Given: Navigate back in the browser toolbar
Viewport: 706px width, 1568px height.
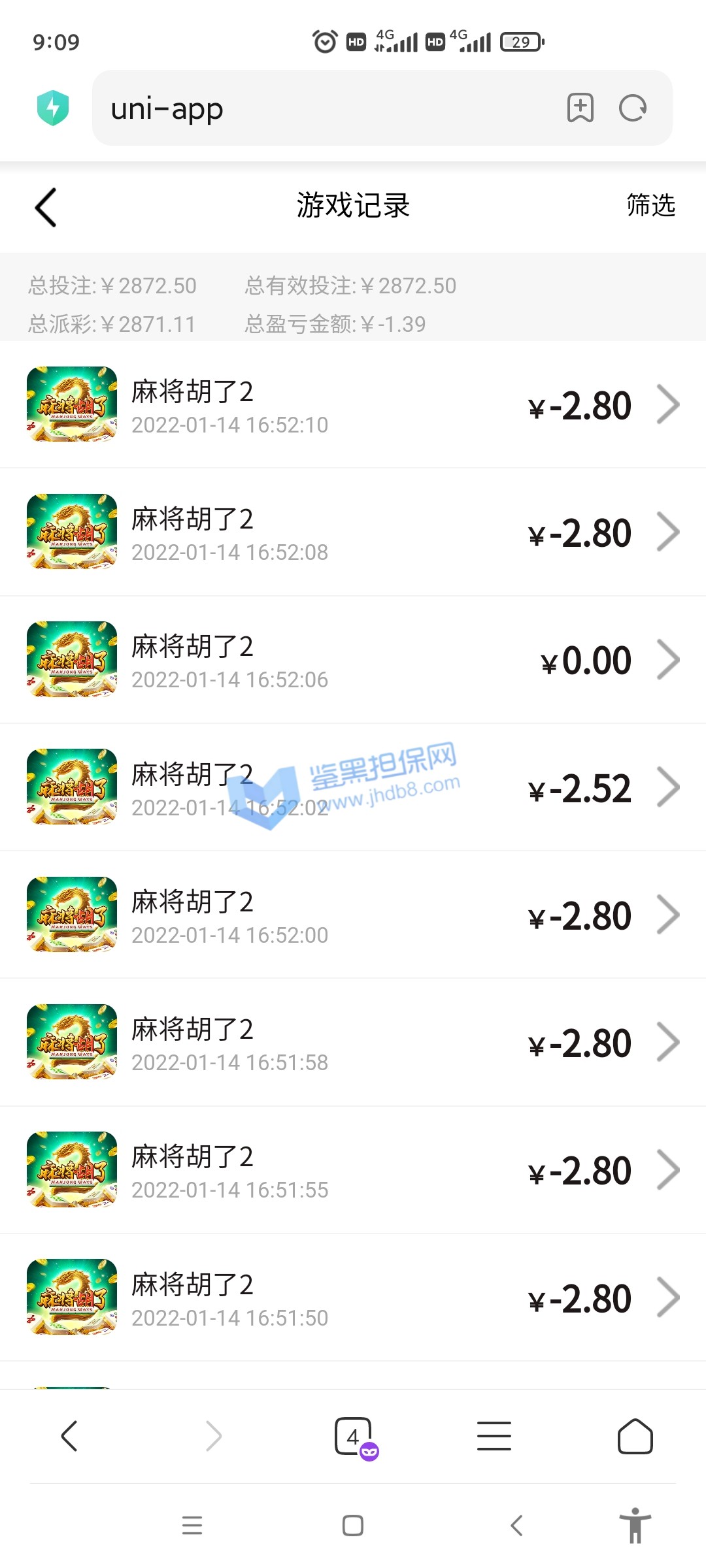Looking at the screenshot, I should tap(69, 1436).
